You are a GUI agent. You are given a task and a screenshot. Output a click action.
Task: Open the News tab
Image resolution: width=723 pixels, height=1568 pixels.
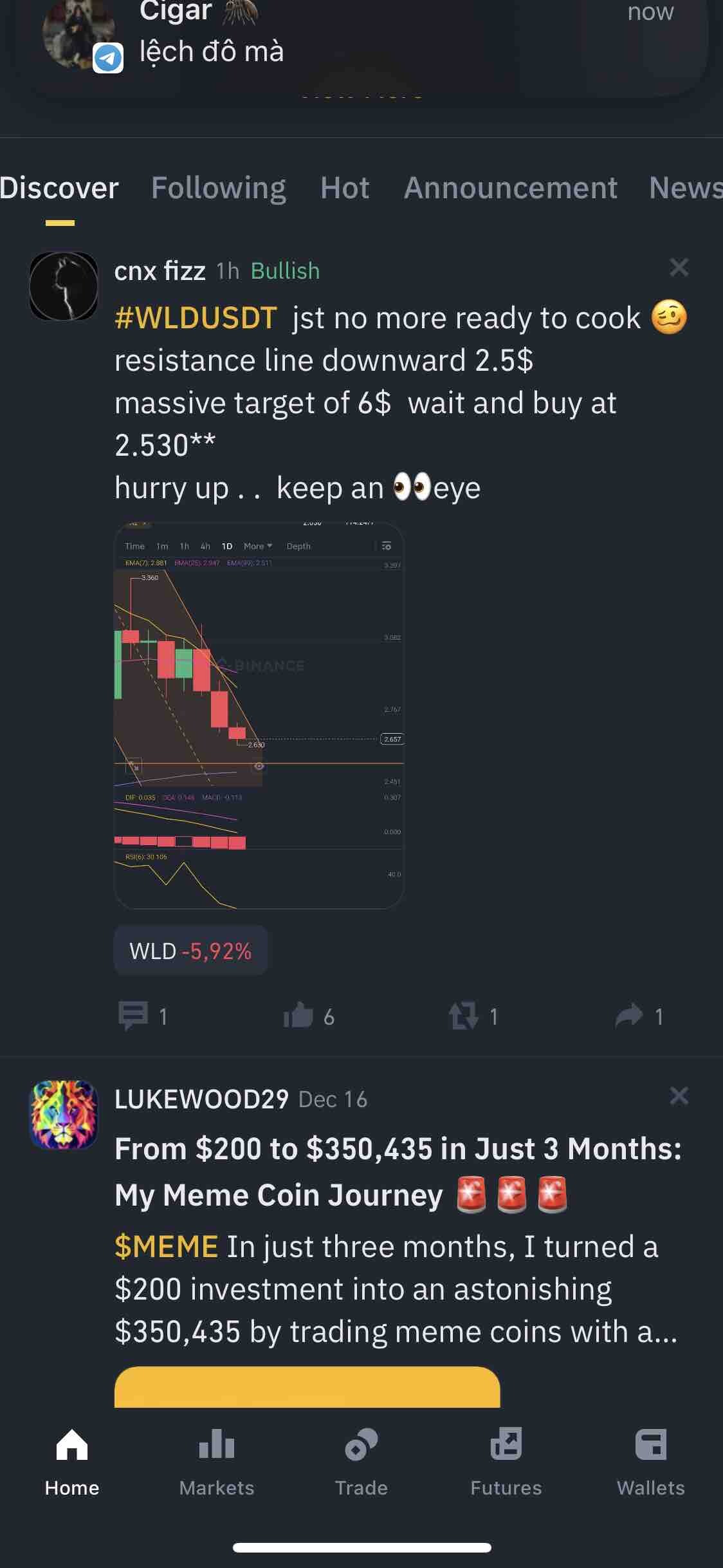[685, 188]
